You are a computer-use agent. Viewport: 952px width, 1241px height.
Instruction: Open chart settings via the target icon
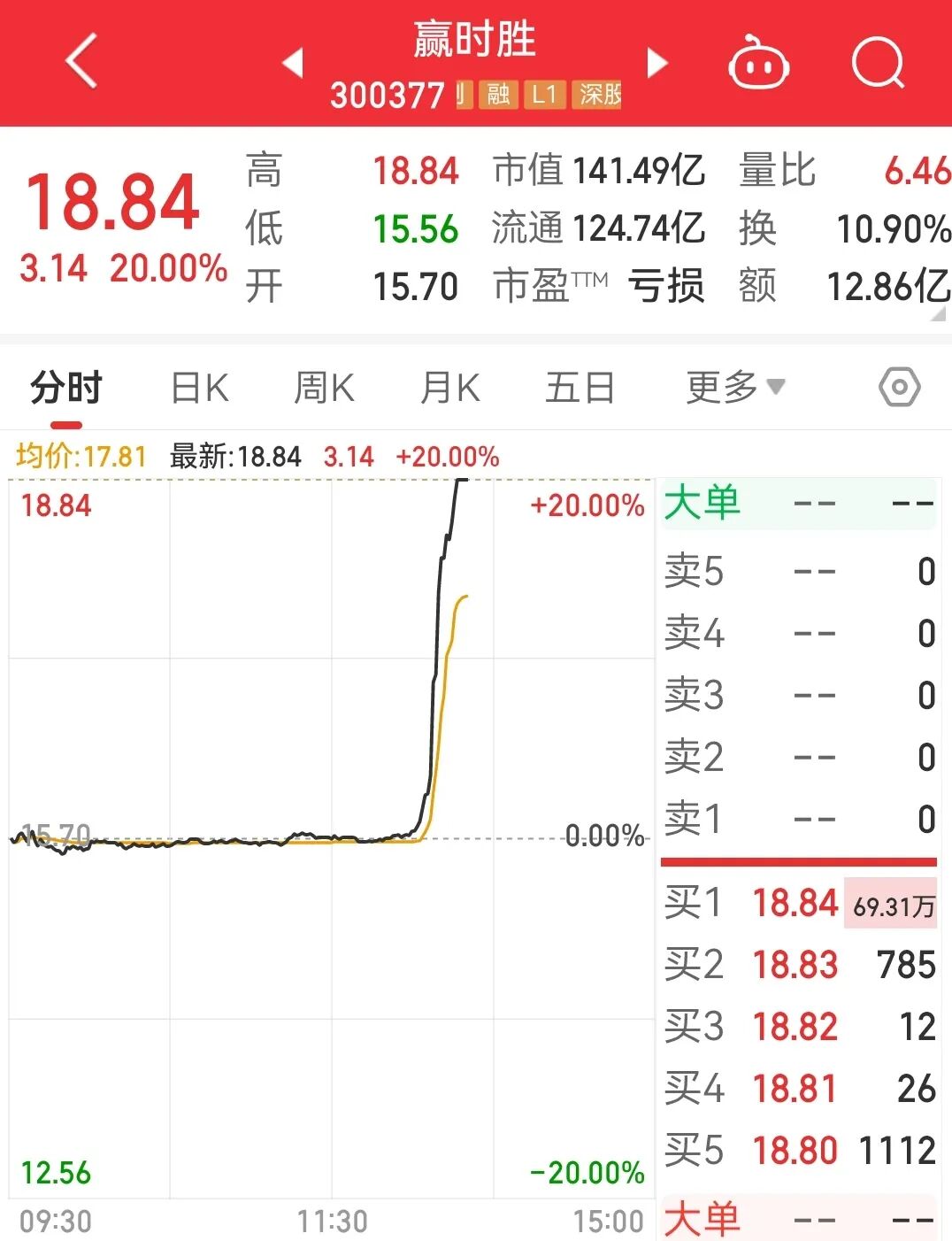(899, 387)
